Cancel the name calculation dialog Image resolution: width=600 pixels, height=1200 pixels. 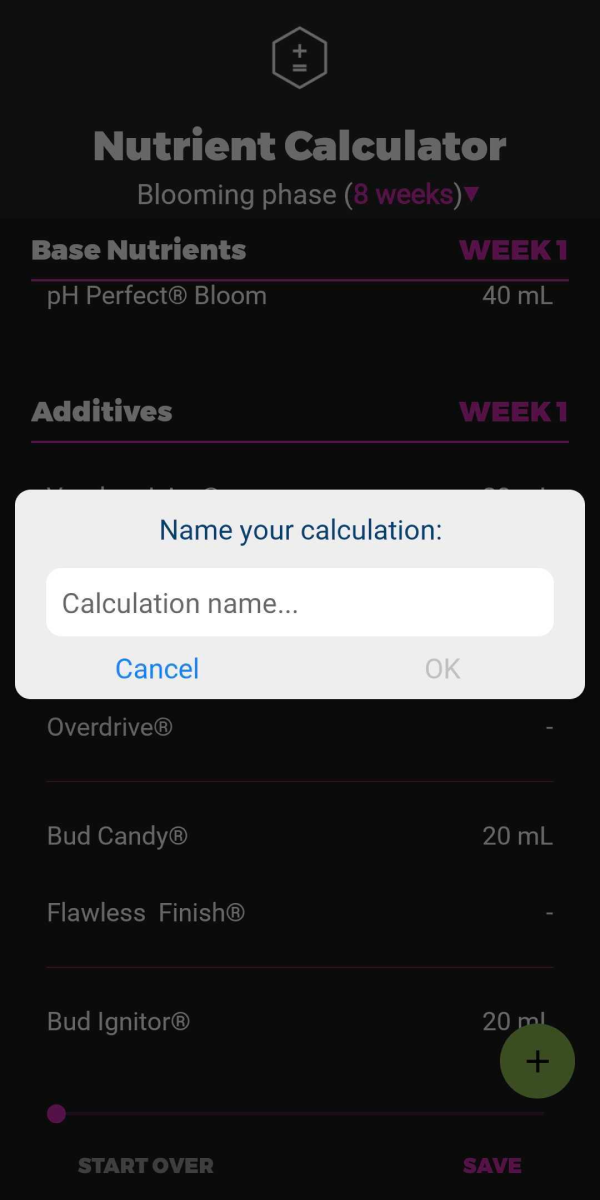point(157,668)
